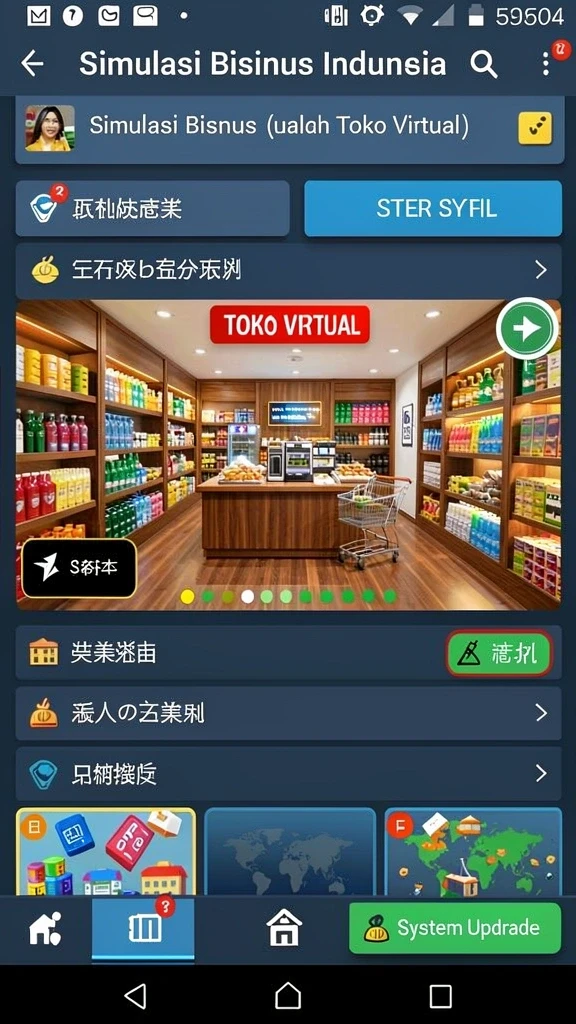The width and height of the screenshot is (576, 1024).
Task: Open the button with the checkmark badge icon
Action: tap(152, 208)
